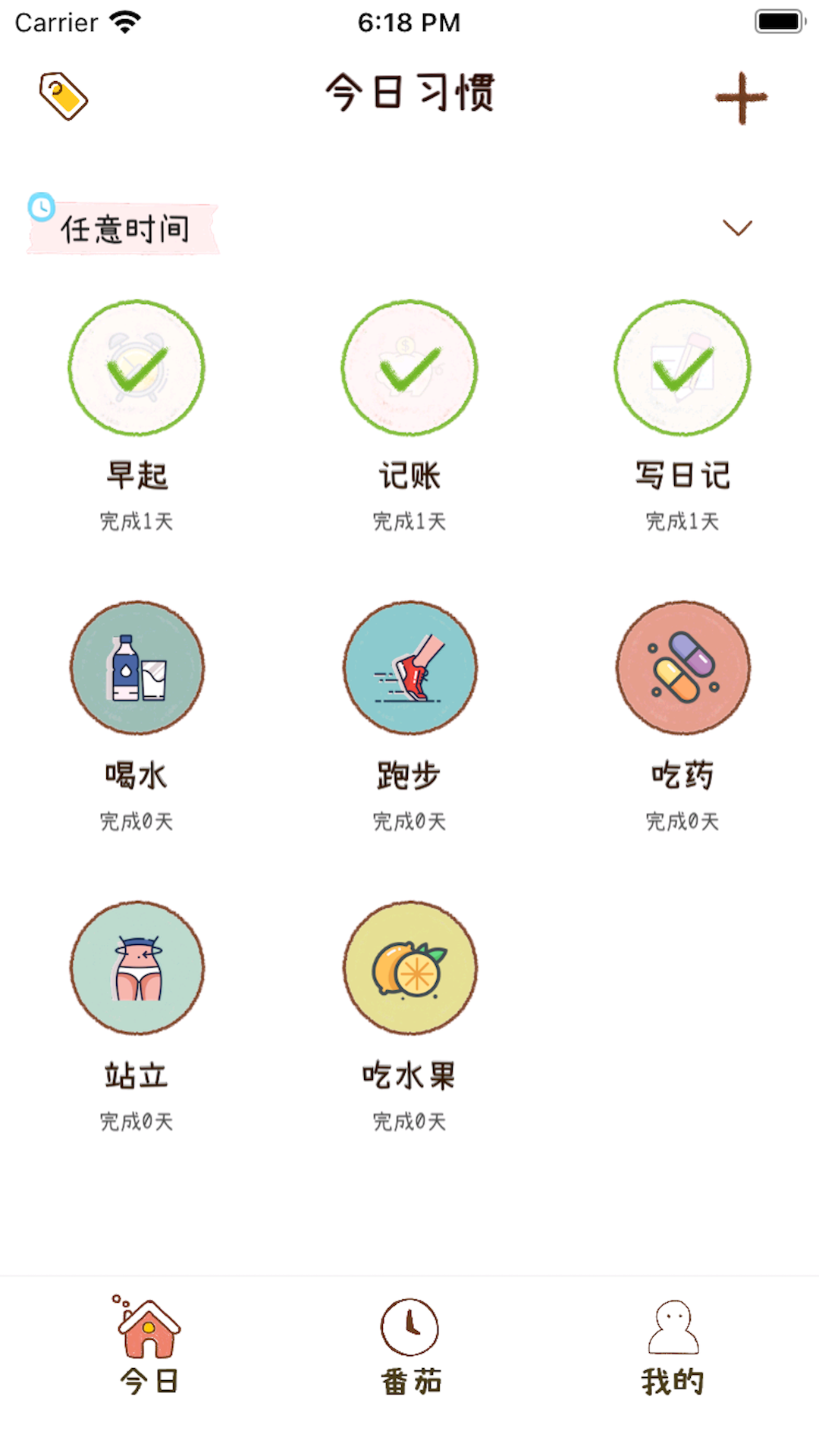Mark 喝水 habit as done

coord(137,668)
